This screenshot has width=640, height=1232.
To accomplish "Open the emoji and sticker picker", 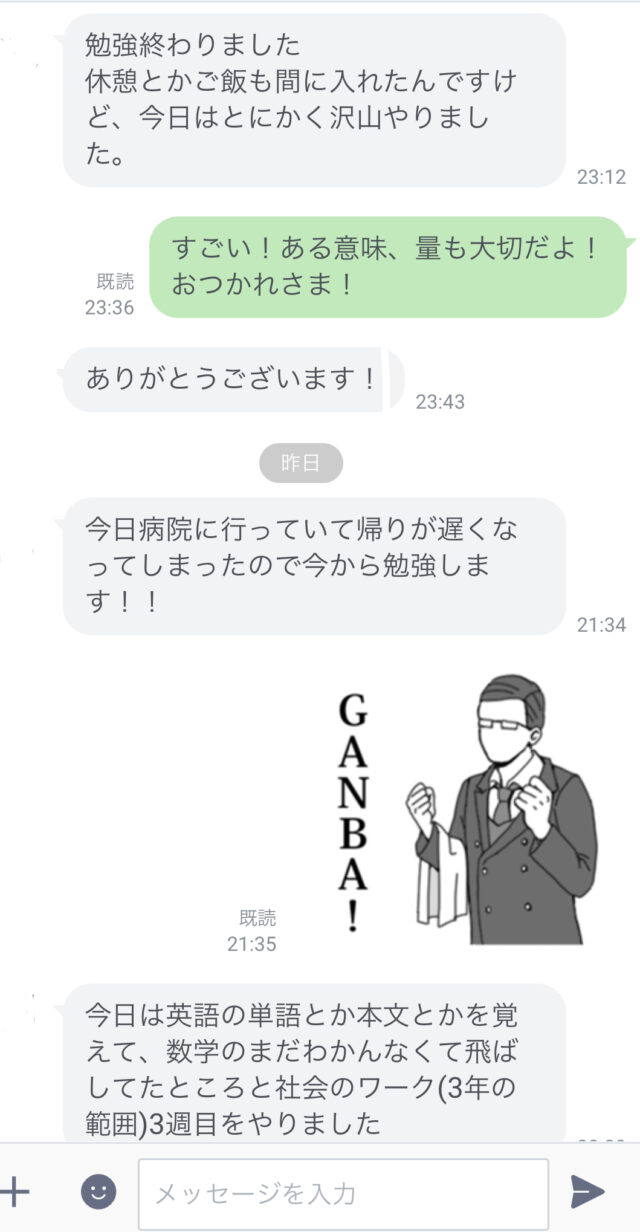I will pyautogui.click(x=98, y=1191).
